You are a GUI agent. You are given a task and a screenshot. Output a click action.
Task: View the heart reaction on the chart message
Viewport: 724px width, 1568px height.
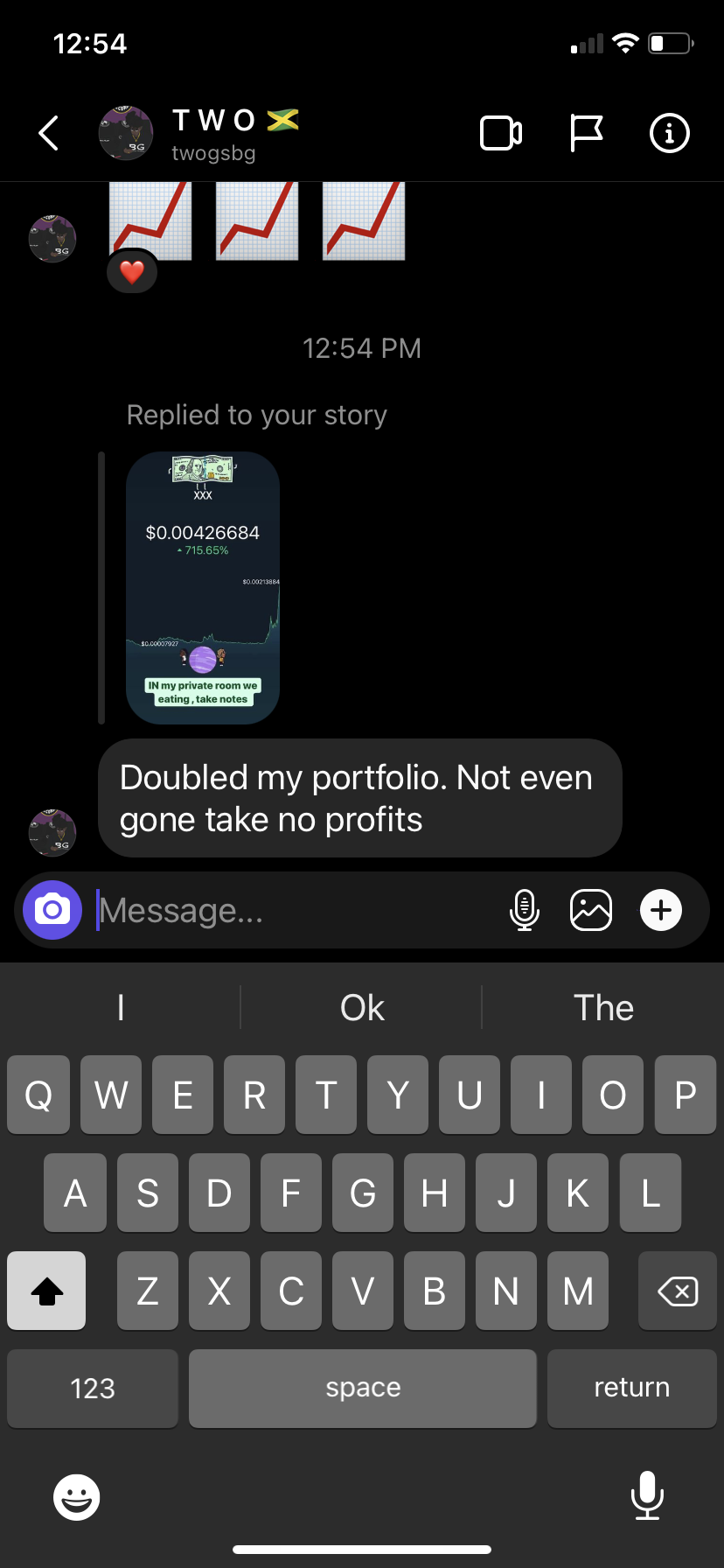coord(132,272)
